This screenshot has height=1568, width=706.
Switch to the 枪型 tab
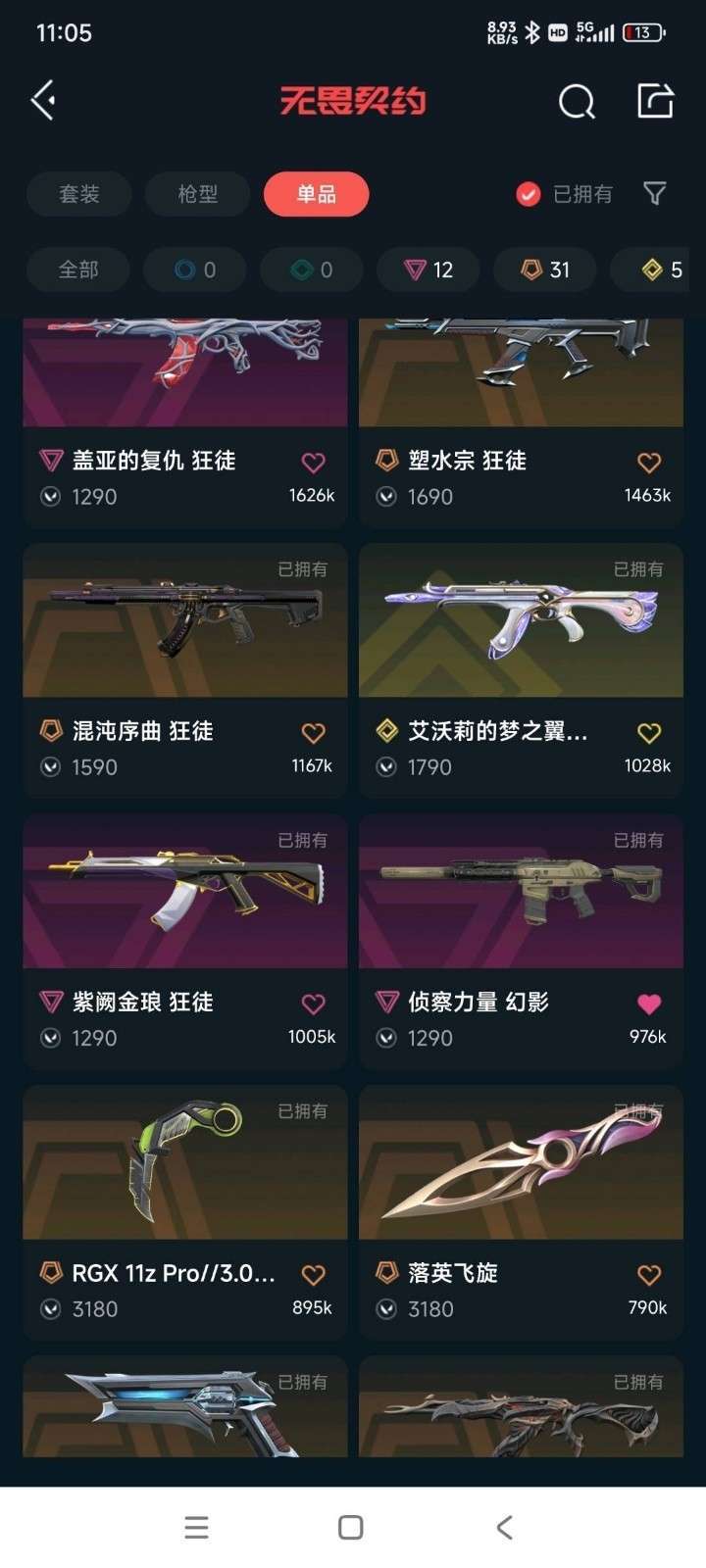click(x=198, y=194)
